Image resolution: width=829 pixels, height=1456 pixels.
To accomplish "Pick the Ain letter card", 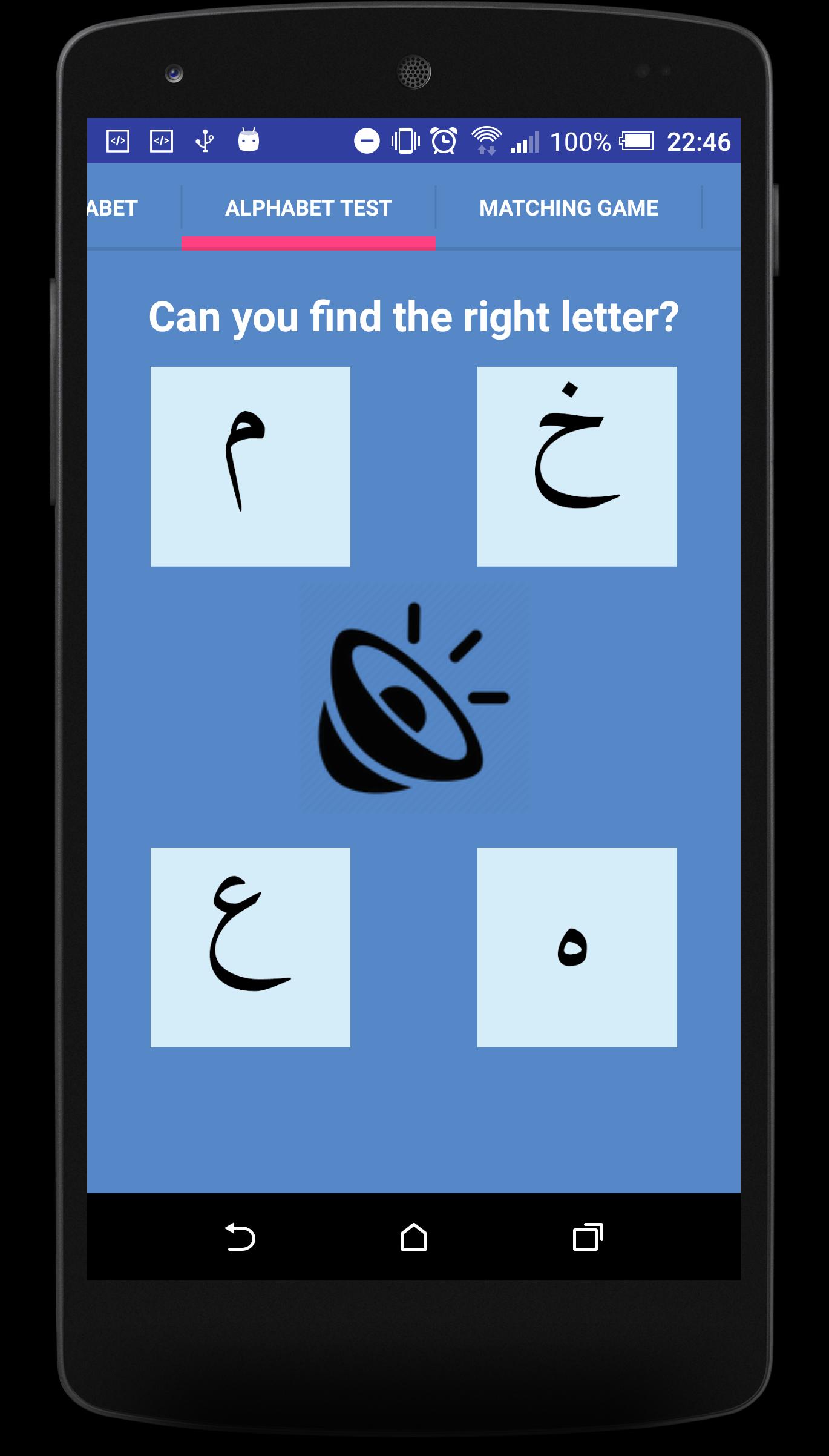I will click(250, 947).
